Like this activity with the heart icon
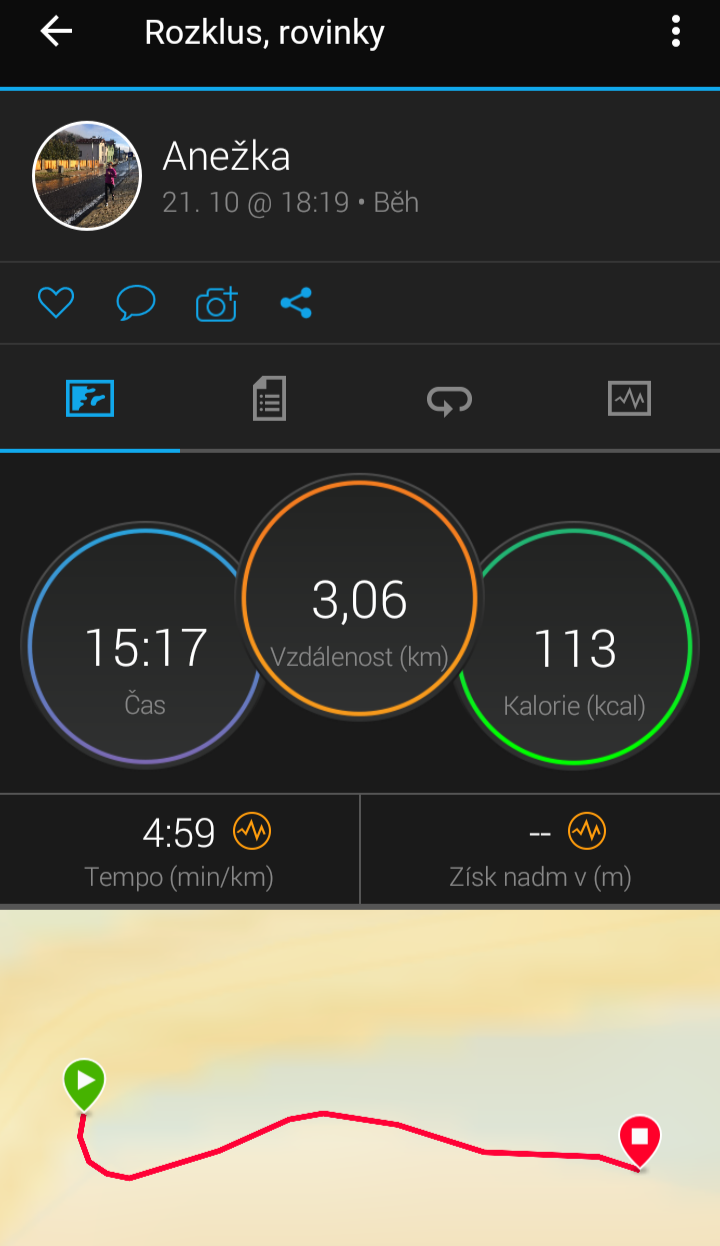 (55, 303)
